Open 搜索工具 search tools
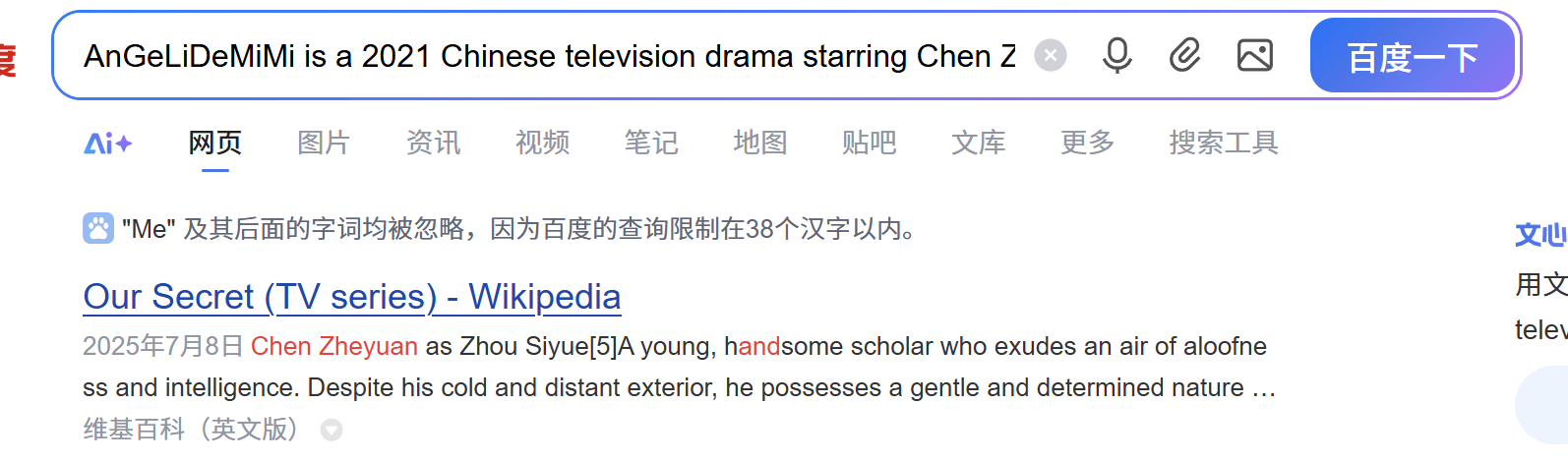This screenshot has width=1568, height=462. [1223, 144]
